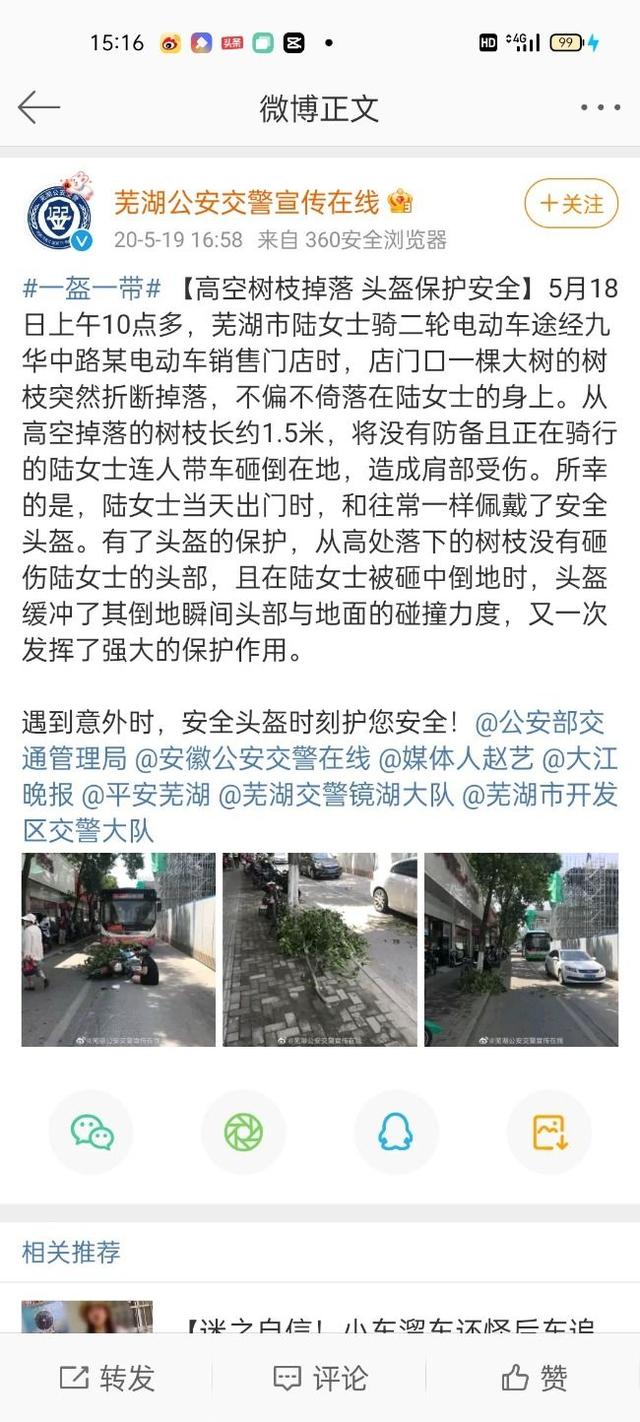View the middle photo of fallen branch
Viewport: 640px width, 1422px height.
pos(319,949)
